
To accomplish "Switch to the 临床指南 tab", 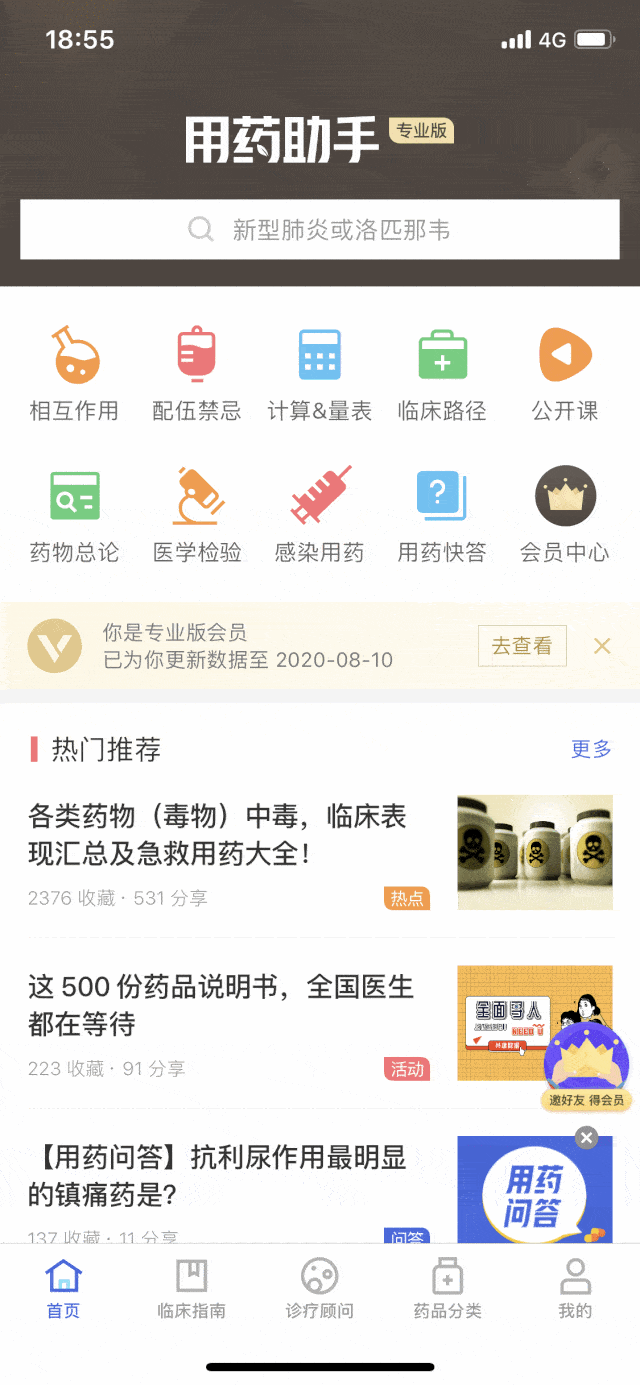I will click(x=191, y=1288).
